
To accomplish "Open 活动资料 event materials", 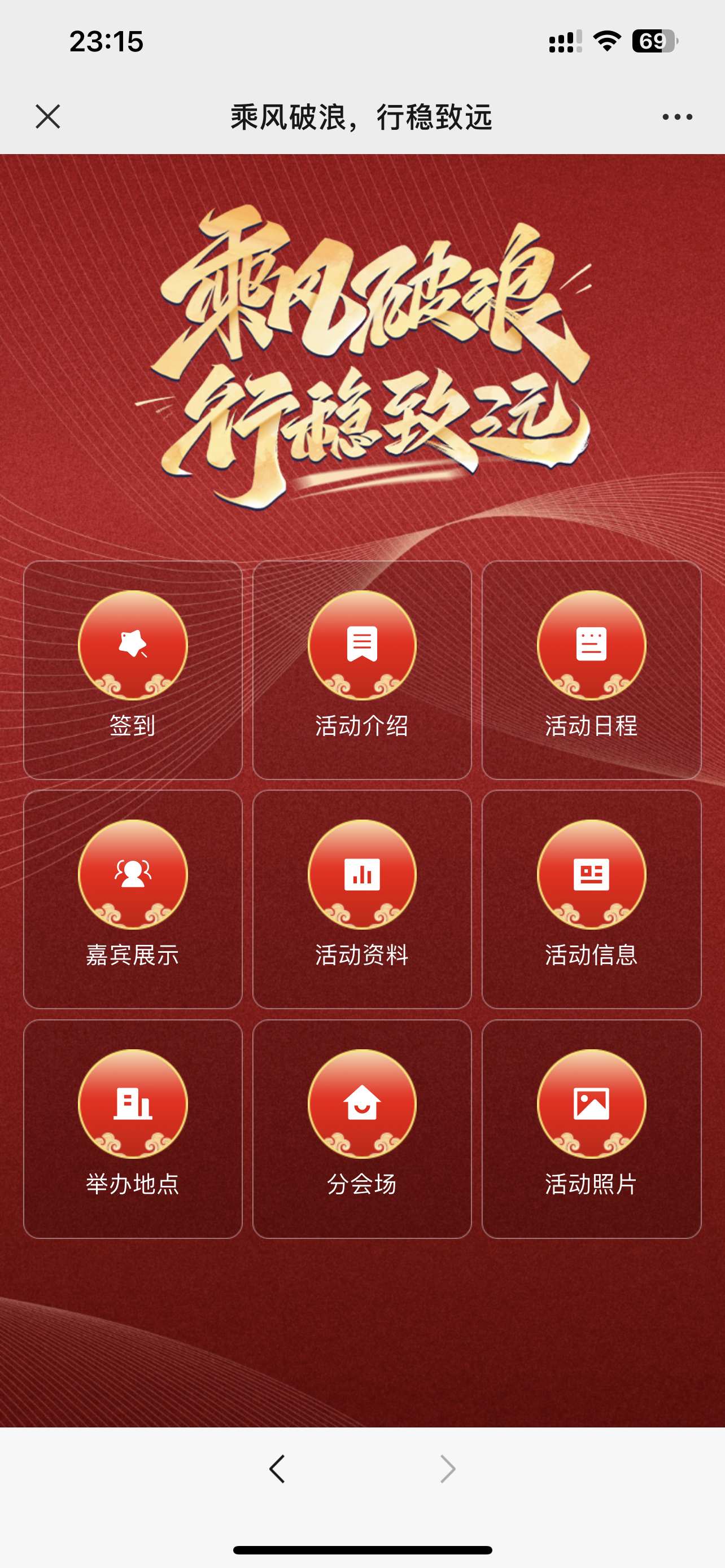I will (x=362, y=899).
